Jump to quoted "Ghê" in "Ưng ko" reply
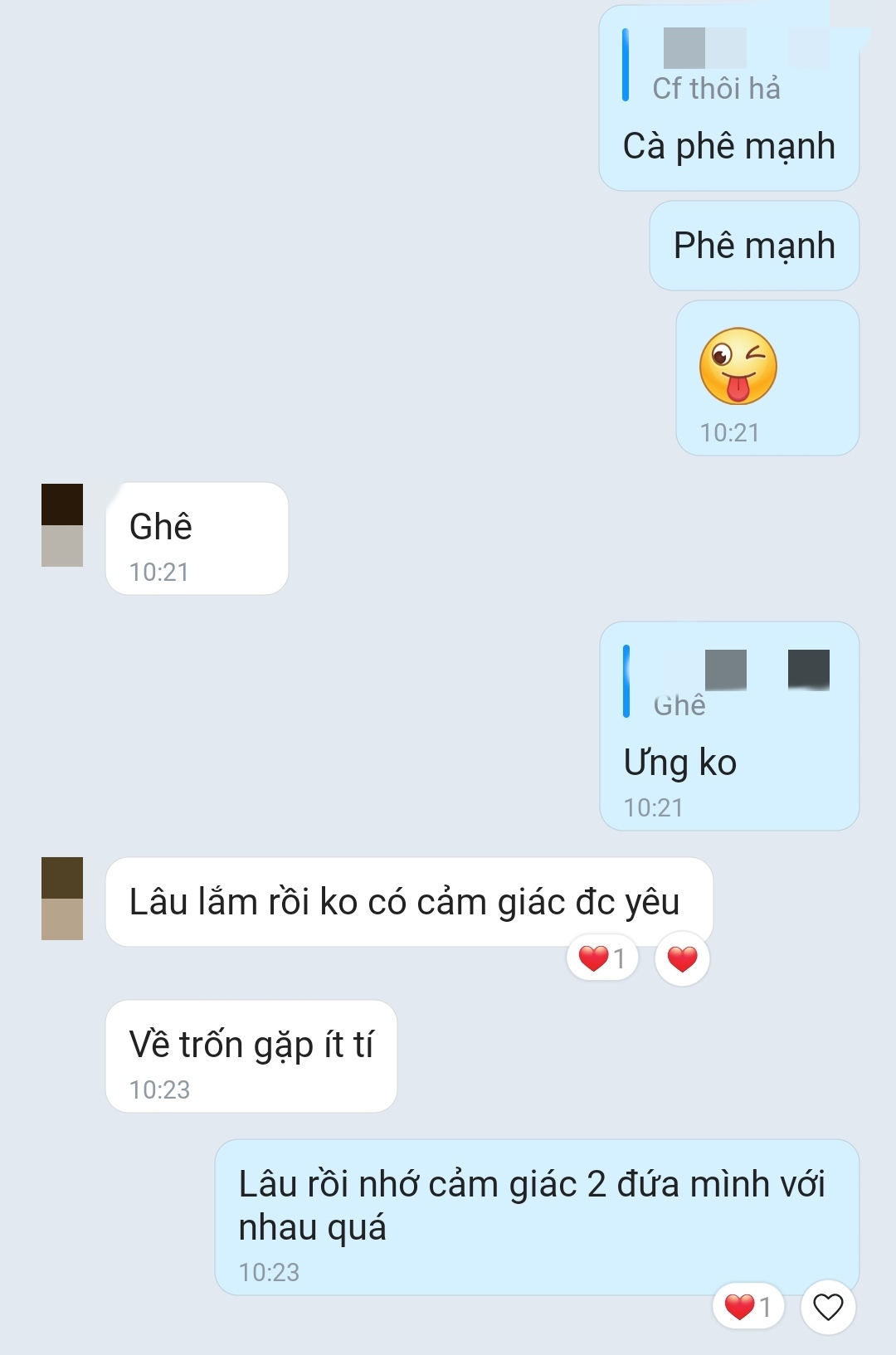Image resolution: width=896 pixels, height=1355 pixels. click(x=679, y=704)
